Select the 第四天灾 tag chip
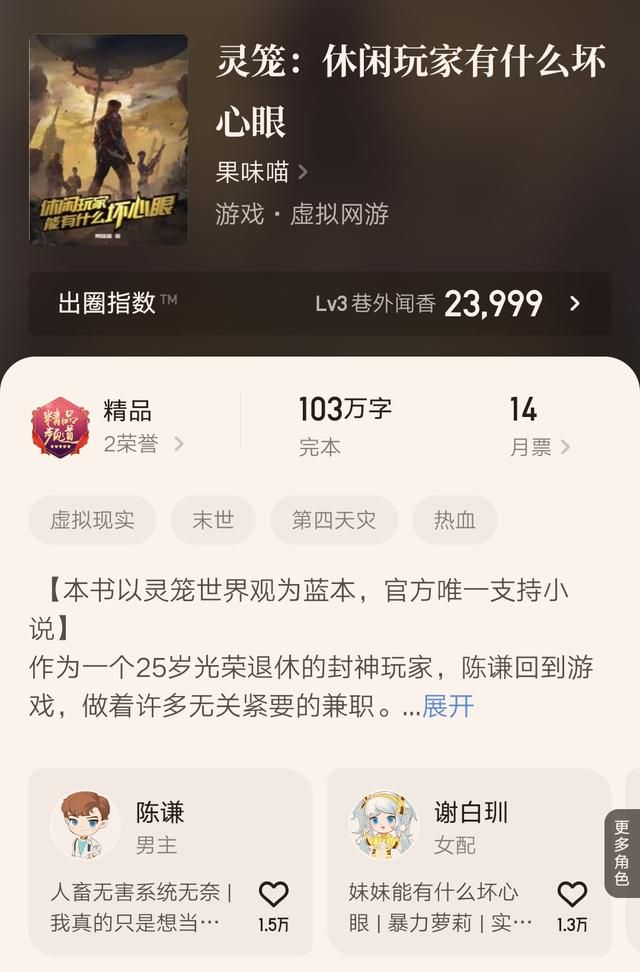Image resolution: width=640 pixels, height=972 pixels. [x=334, y=520]
